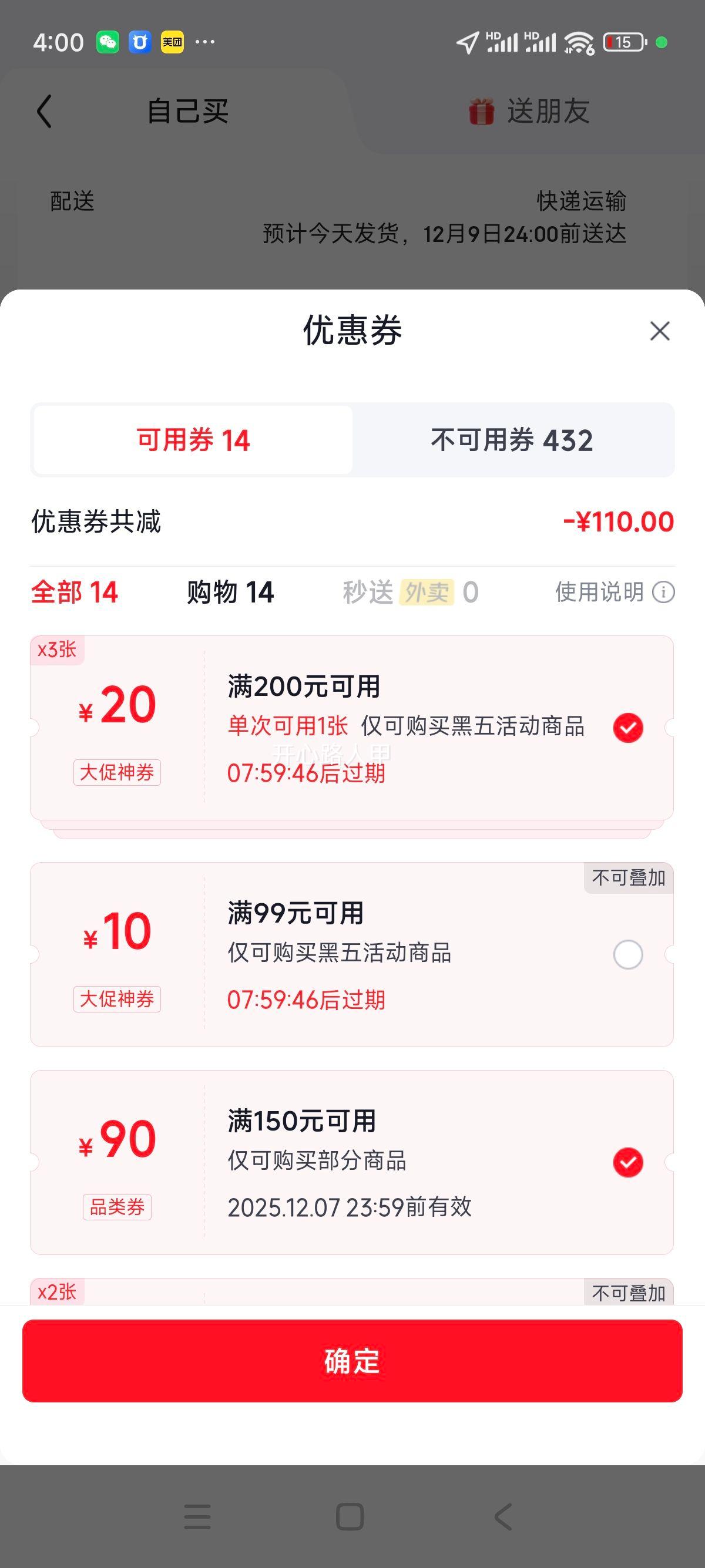The width and height of the screenshot is (705, 1568).
Task: Filter coupons by 全部 14
Action: tap(74, 593)
